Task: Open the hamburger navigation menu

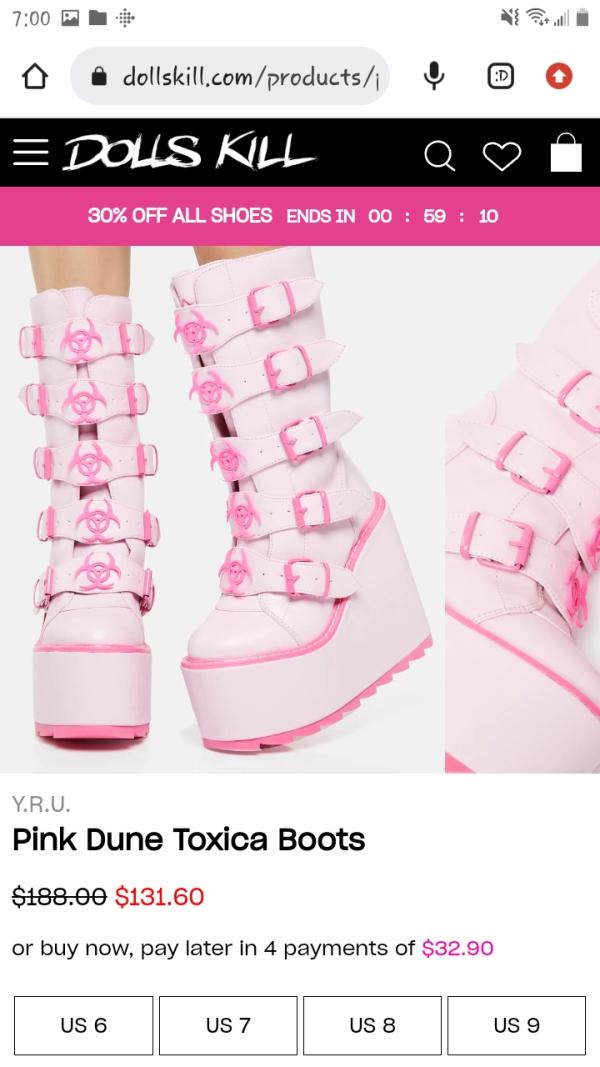Action: pyautogui.click(x=32, y=153)
